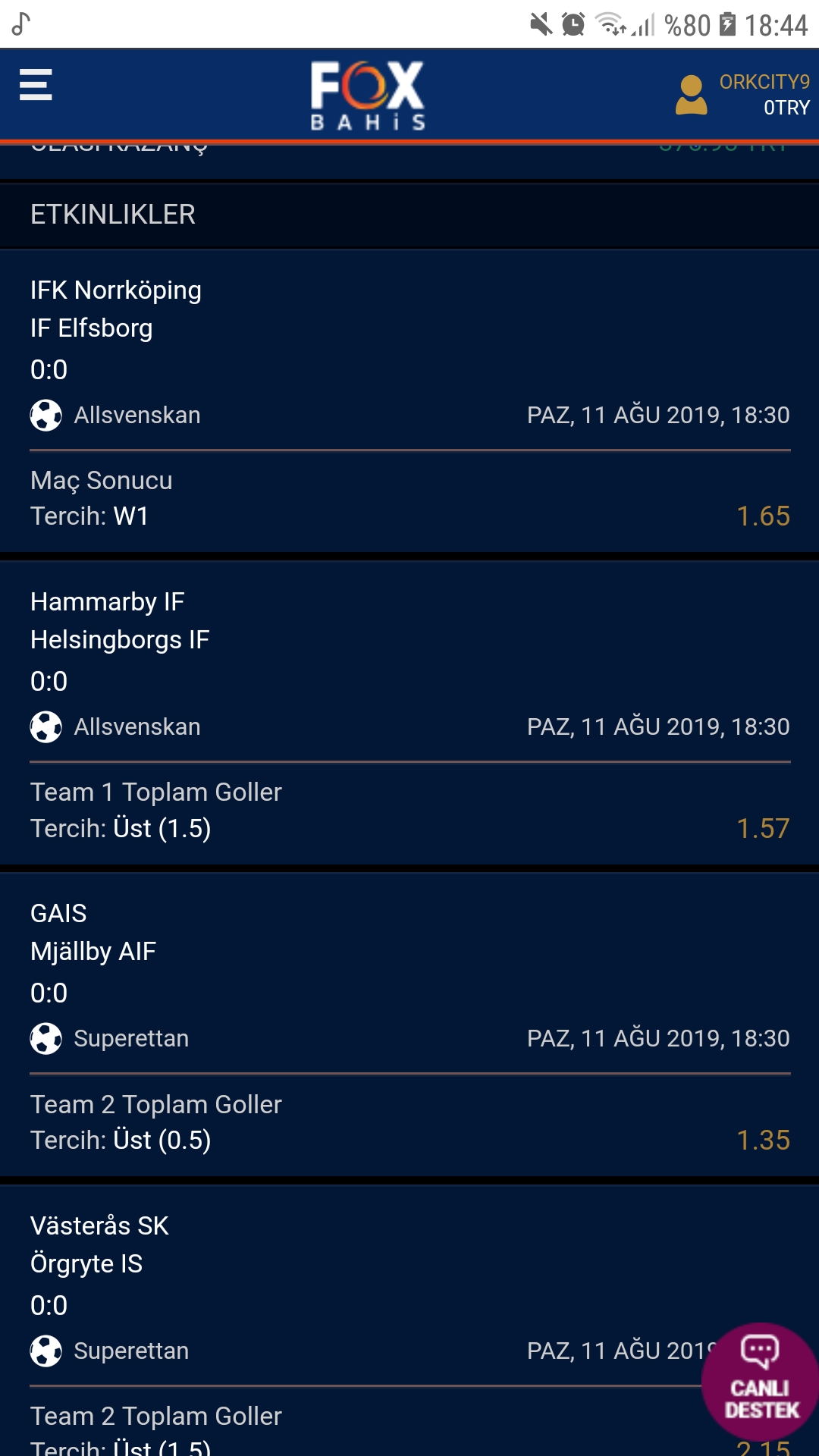The width and height of the screenshot is (819, 1456).
Task: Open the IFK Norrköping vs IF Elfsborg event
Action: click(x=409, y=401)
